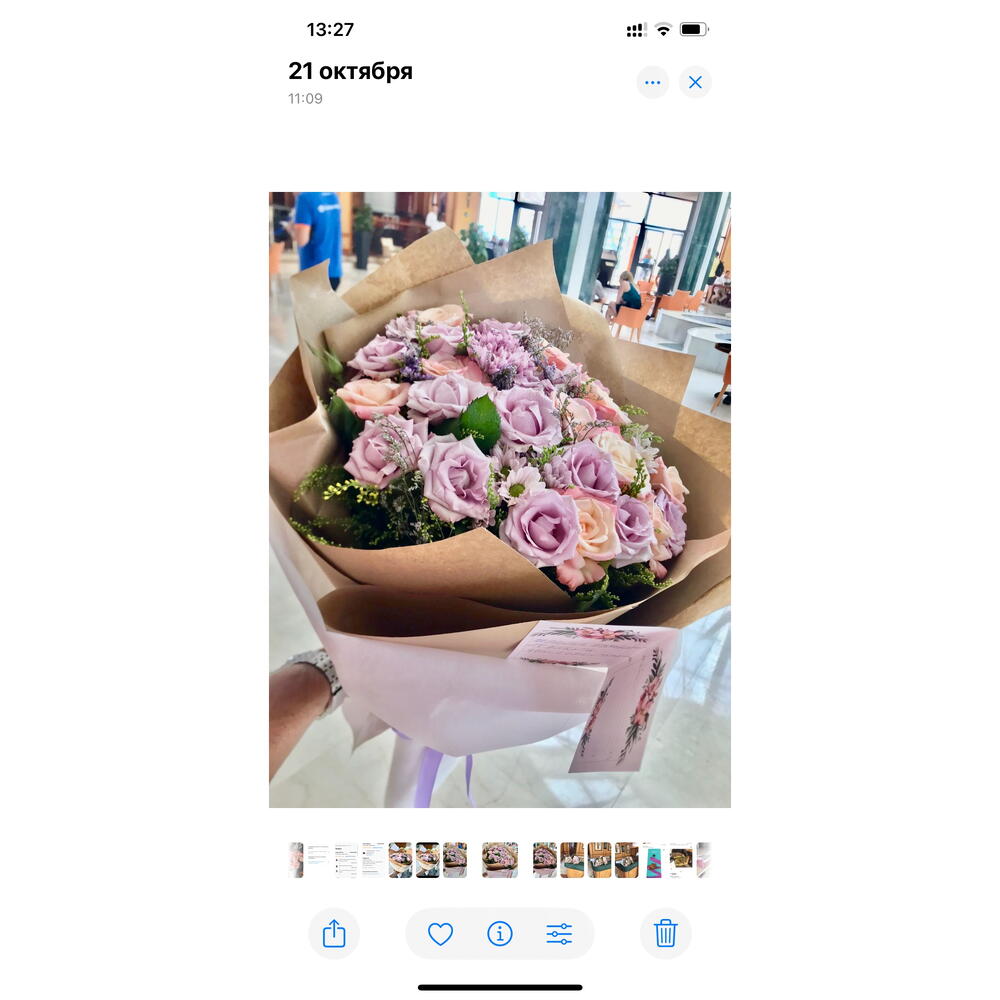Delete this photo with the trash icon

(665, 934)
